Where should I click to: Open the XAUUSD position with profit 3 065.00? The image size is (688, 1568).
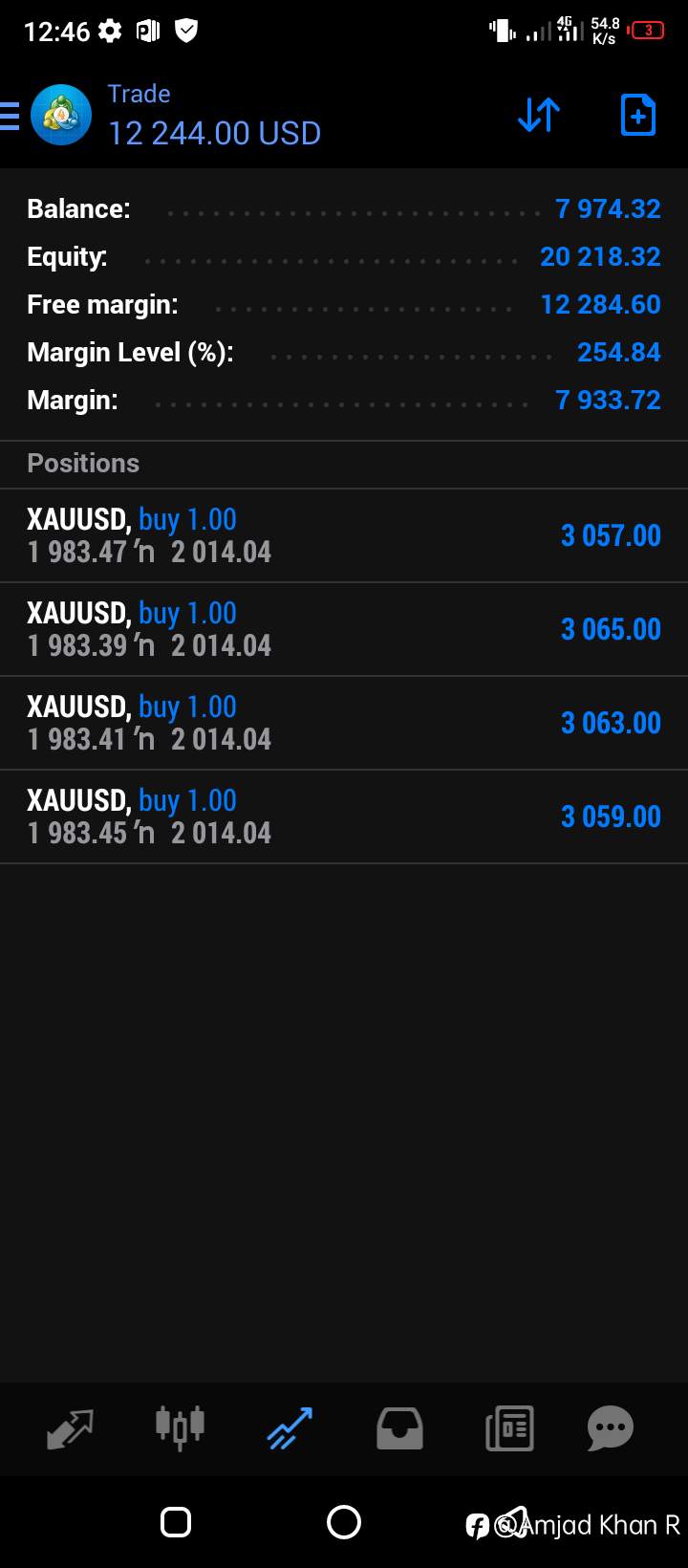344,629
